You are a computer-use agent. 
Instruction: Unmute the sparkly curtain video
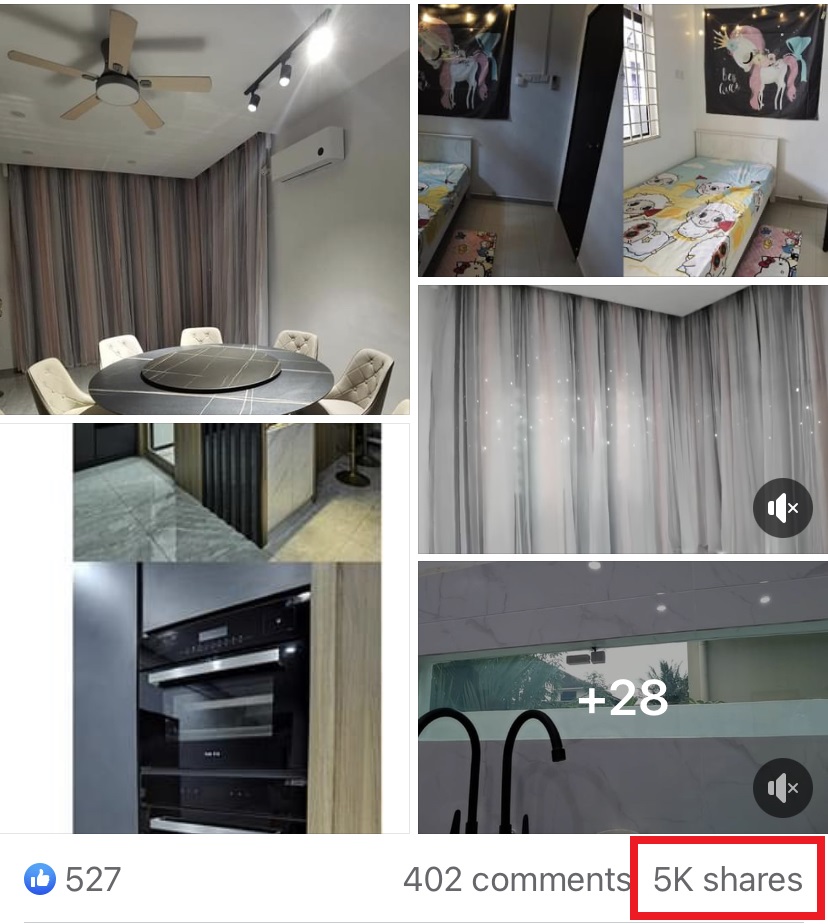click(782, 509)
